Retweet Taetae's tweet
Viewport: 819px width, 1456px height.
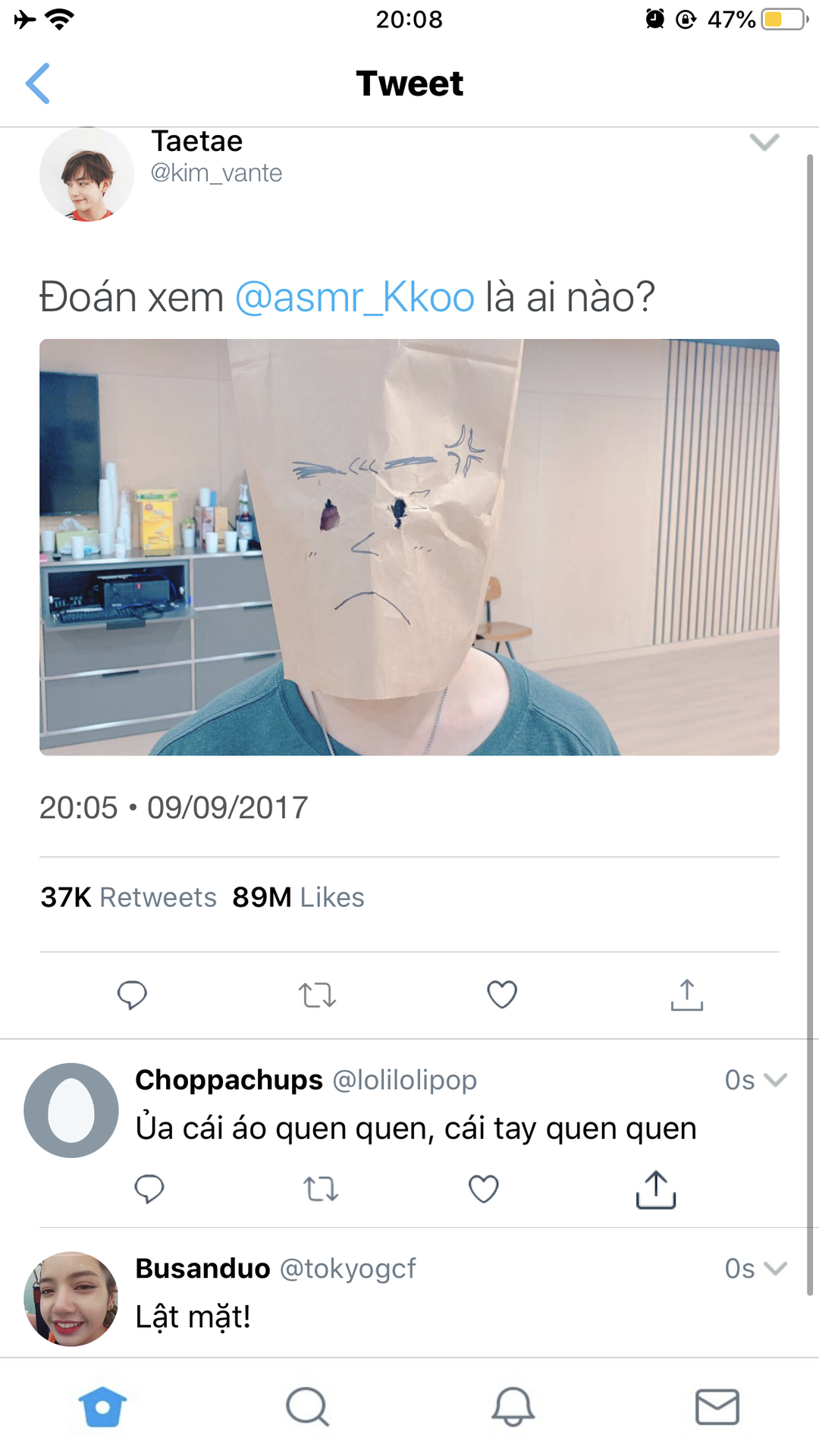pyautogui.click(x=317, y=994)
